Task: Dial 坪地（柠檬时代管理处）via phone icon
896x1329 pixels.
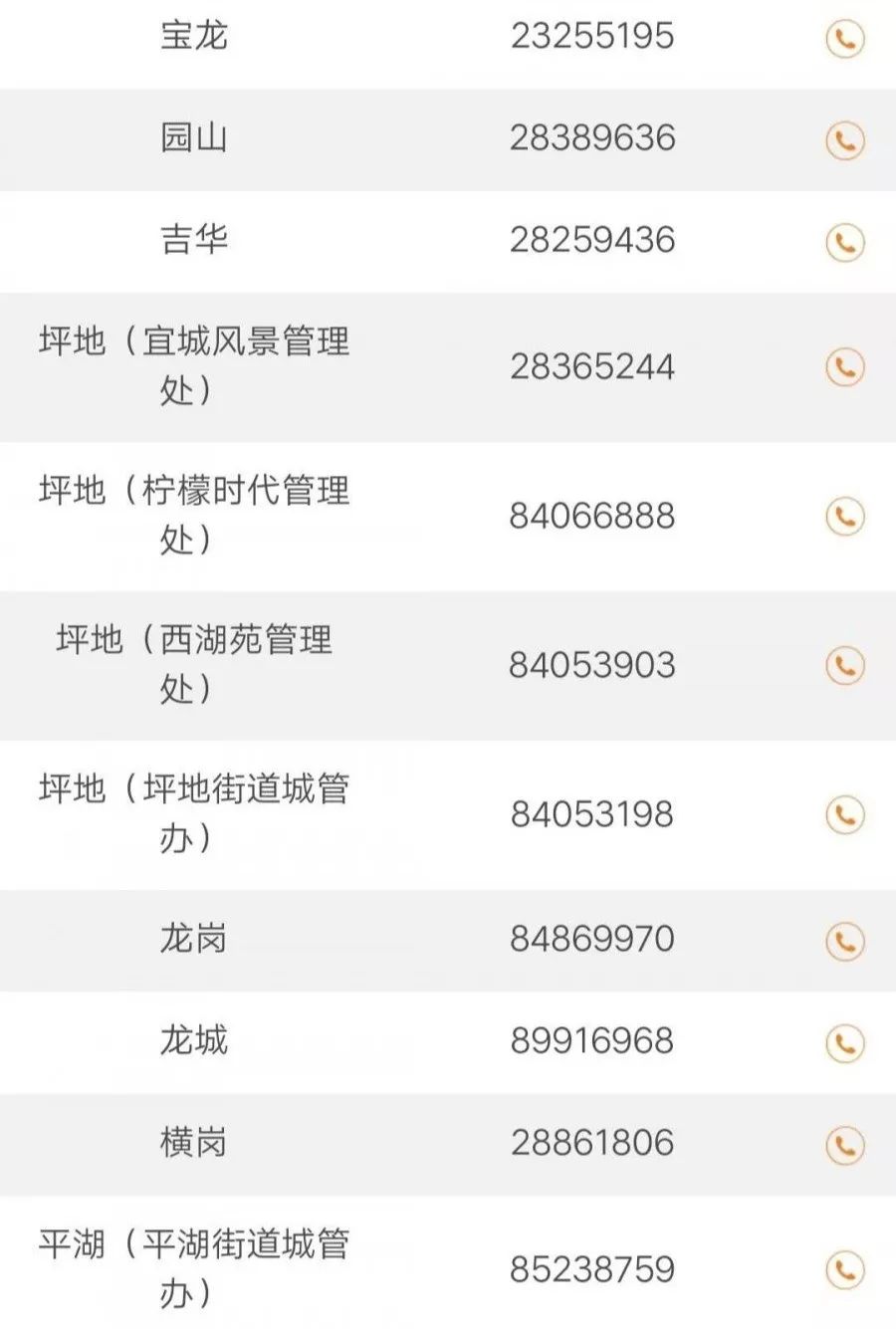Action: click(x=844, y=516)
